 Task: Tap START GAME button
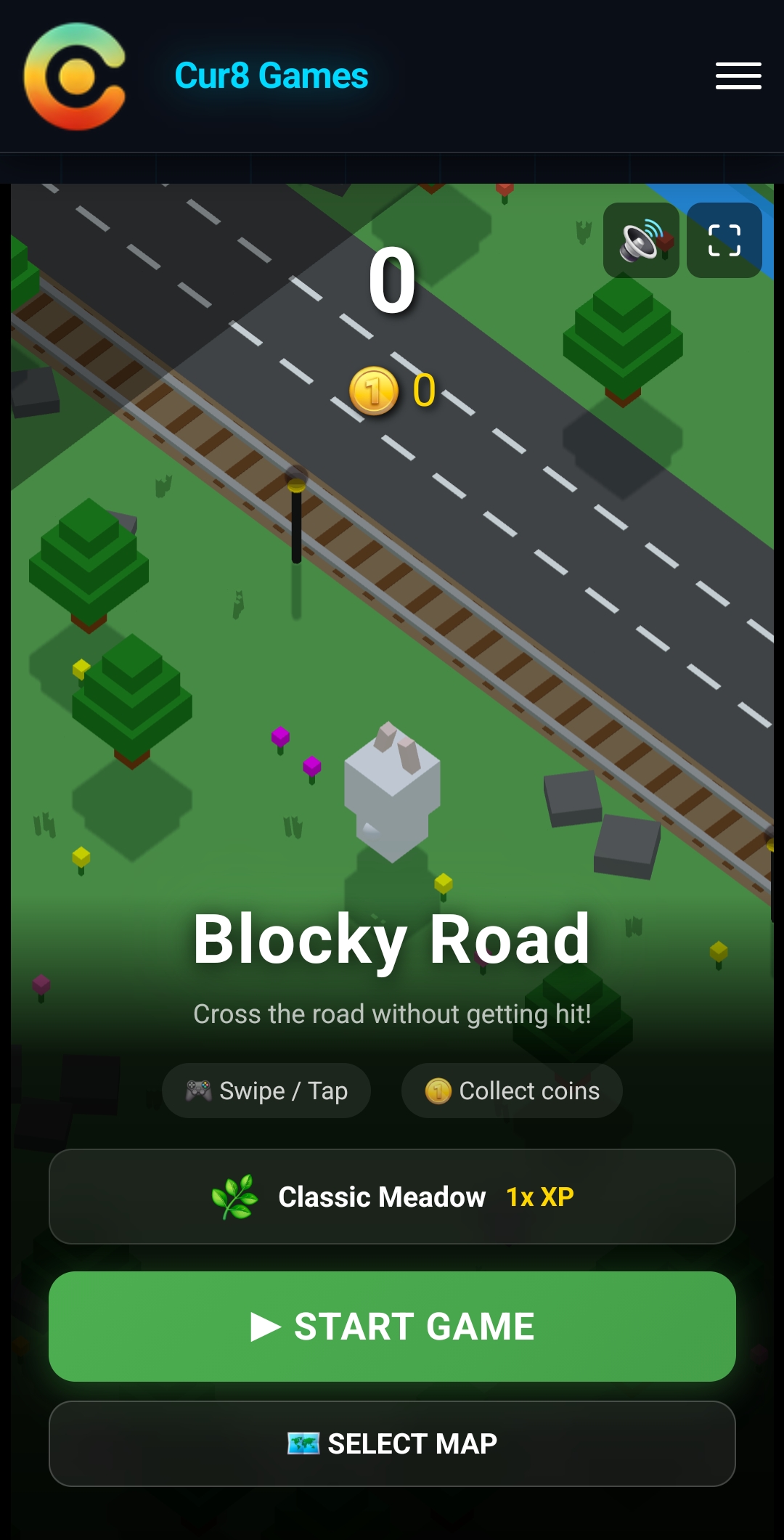pos(392,1327)
